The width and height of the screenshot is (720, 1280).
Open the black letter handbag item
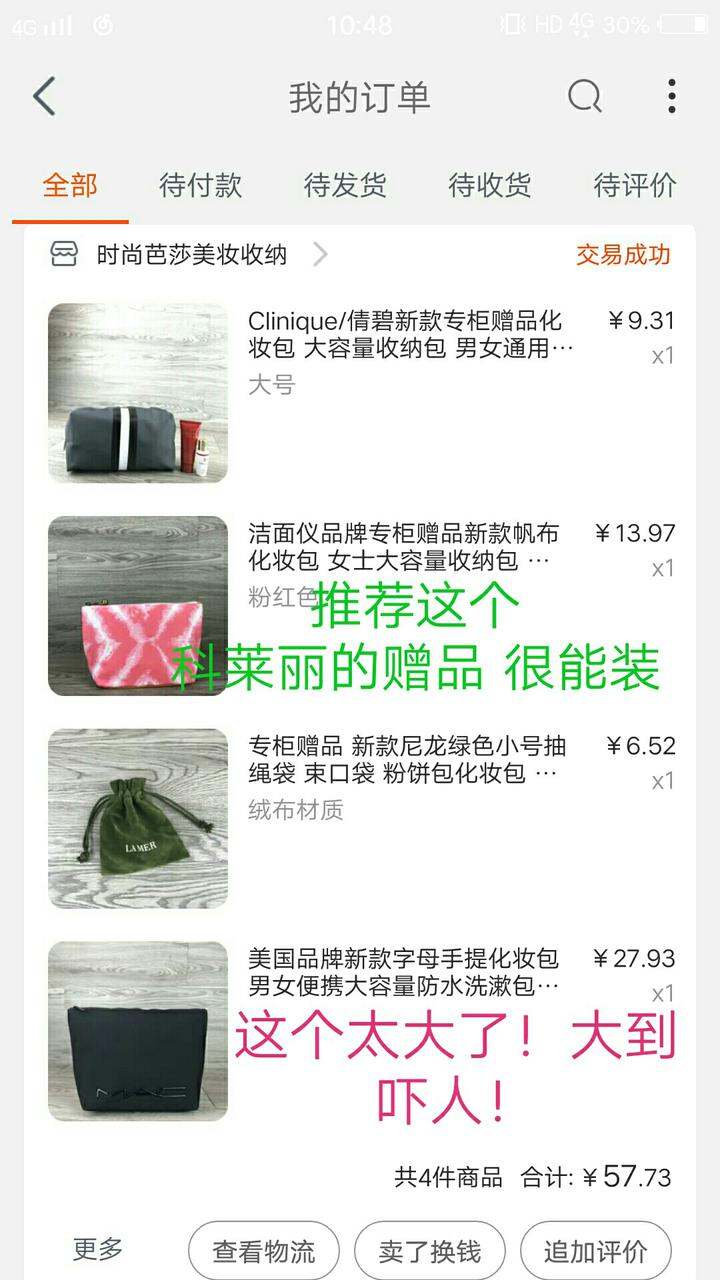click(361, 1031)
